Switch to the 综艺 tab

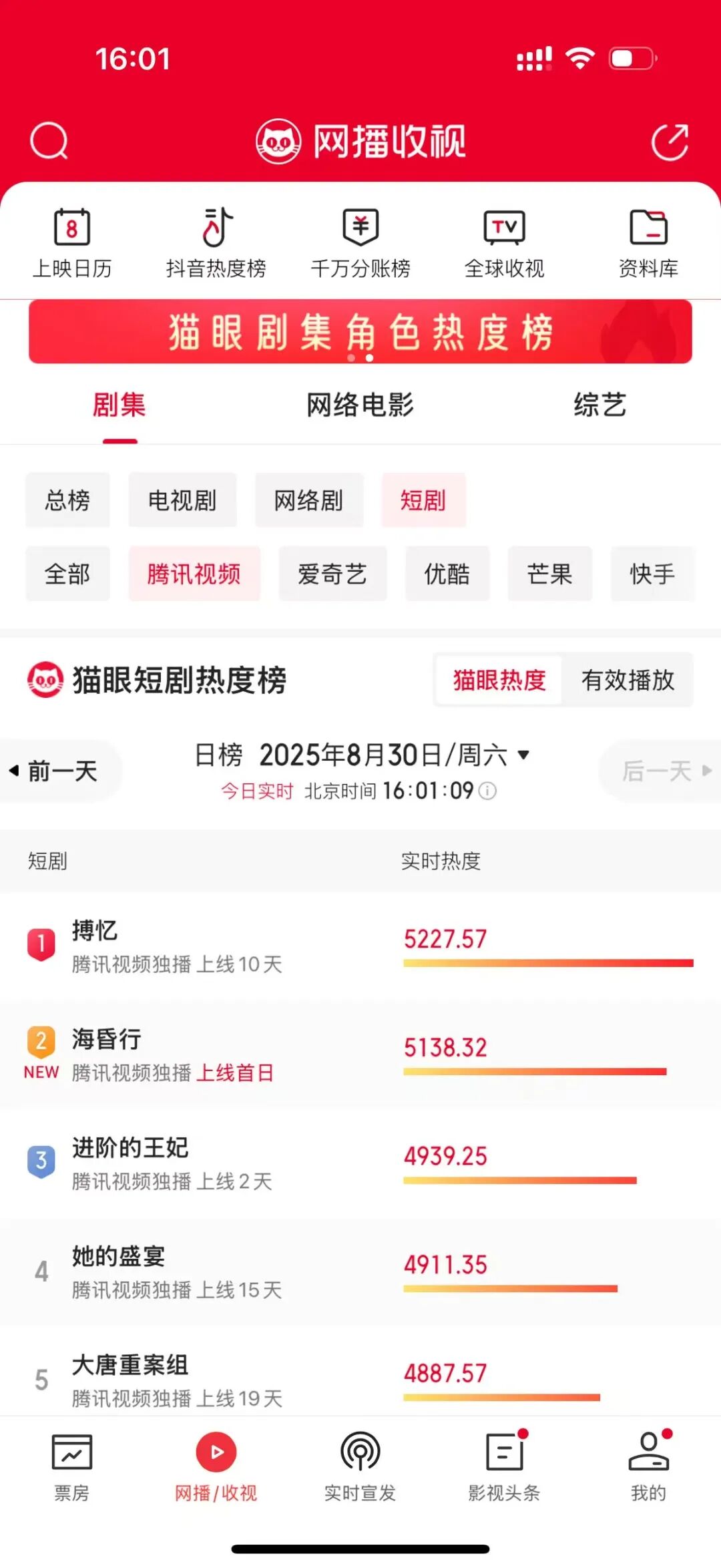[x=600, y=405]
